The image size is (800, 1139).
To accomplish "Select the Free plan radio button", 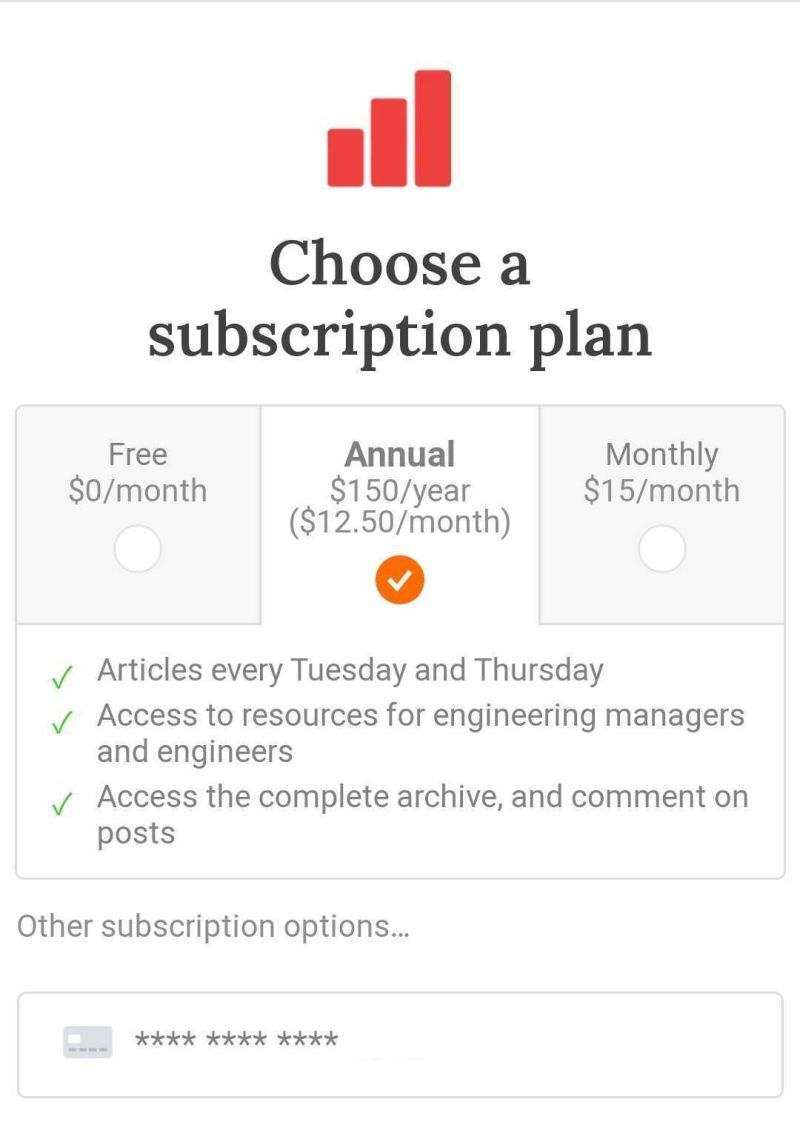I will 138,549.
